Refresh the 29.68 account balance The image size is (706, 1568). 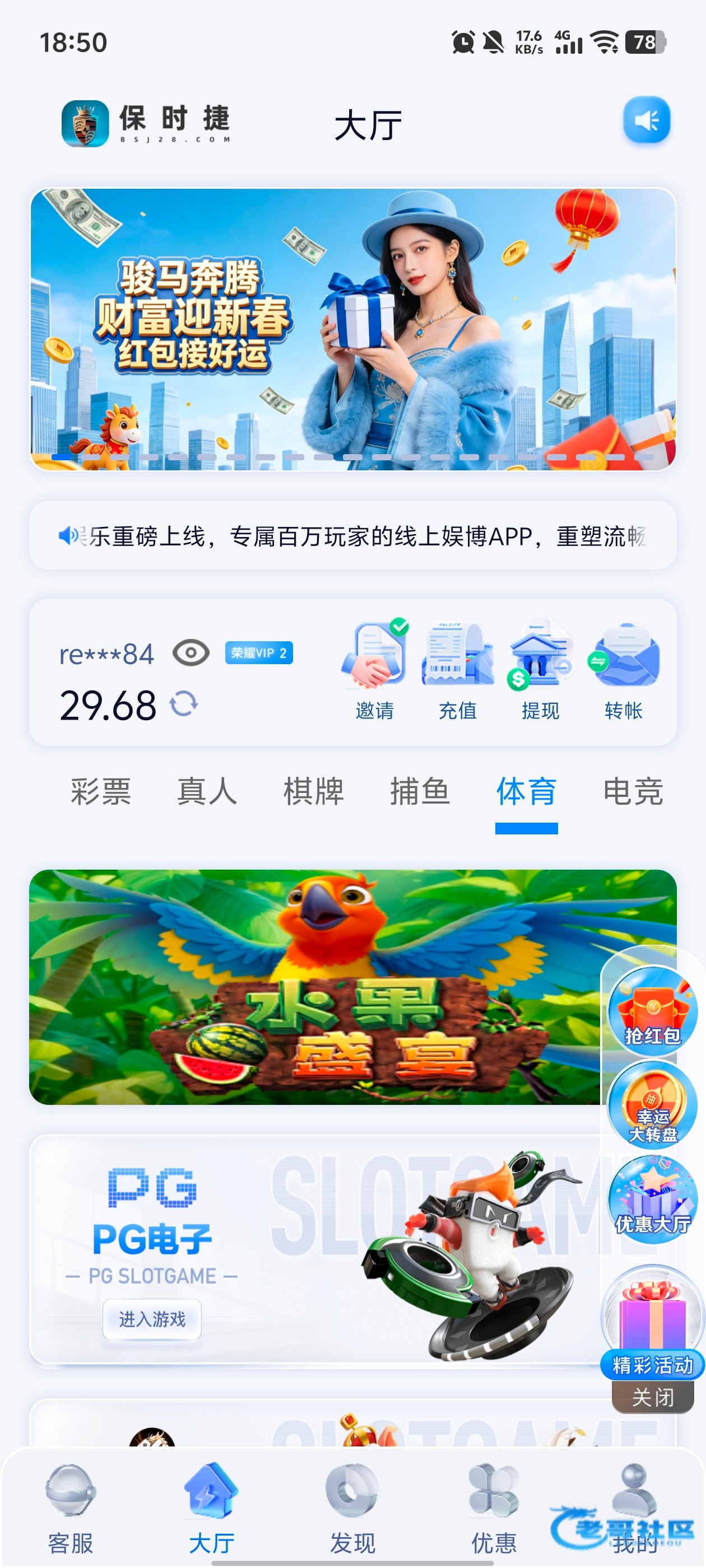point(183,704)
